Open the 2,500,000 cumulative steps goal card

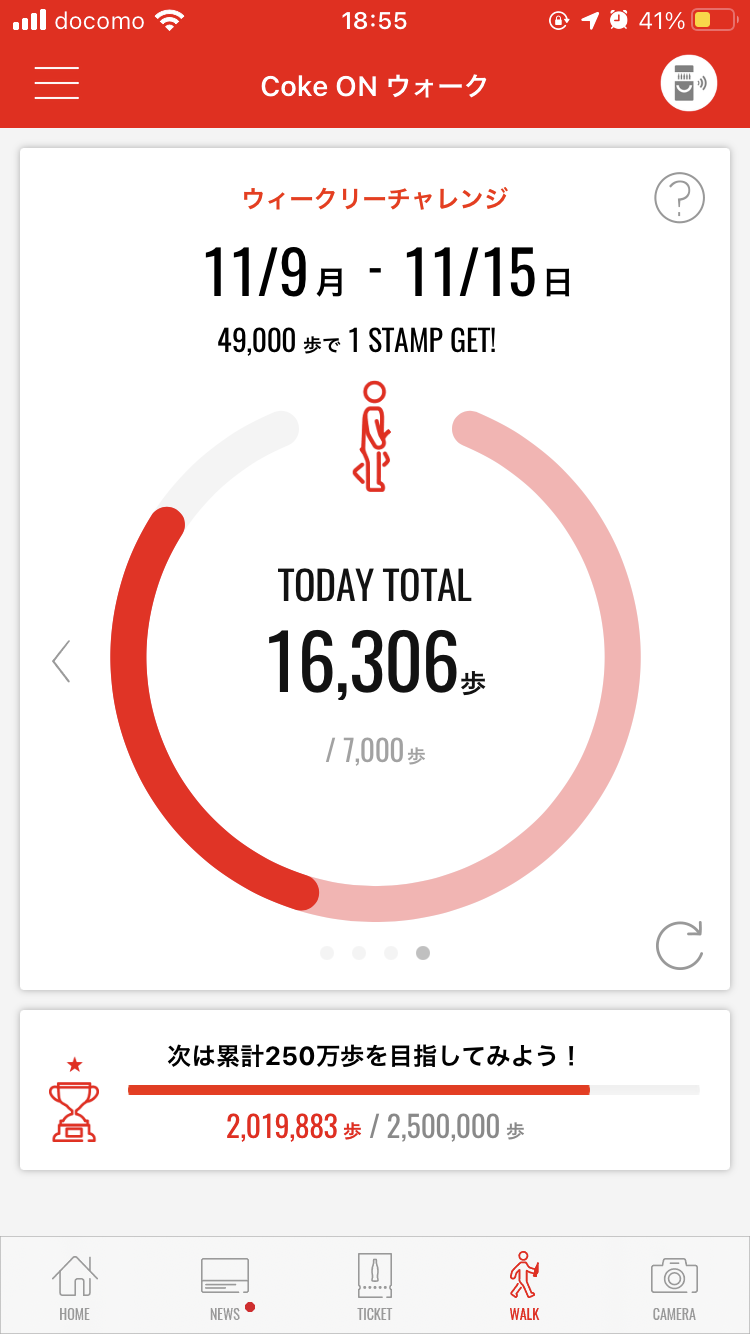[x=375, y=1090]
